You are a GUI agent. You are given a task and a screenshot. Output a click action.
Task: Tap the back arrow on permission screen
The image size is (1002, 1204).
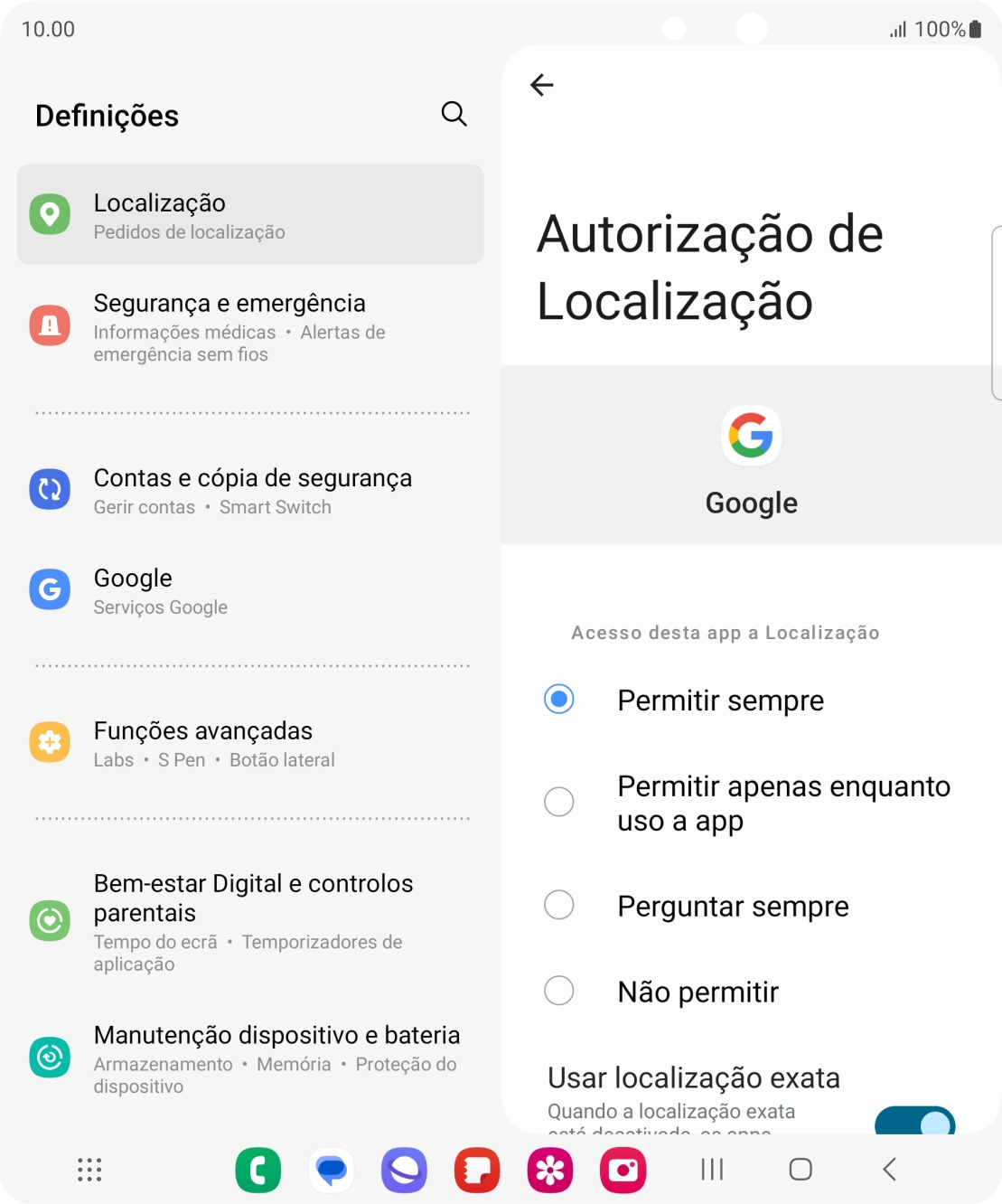542,83
